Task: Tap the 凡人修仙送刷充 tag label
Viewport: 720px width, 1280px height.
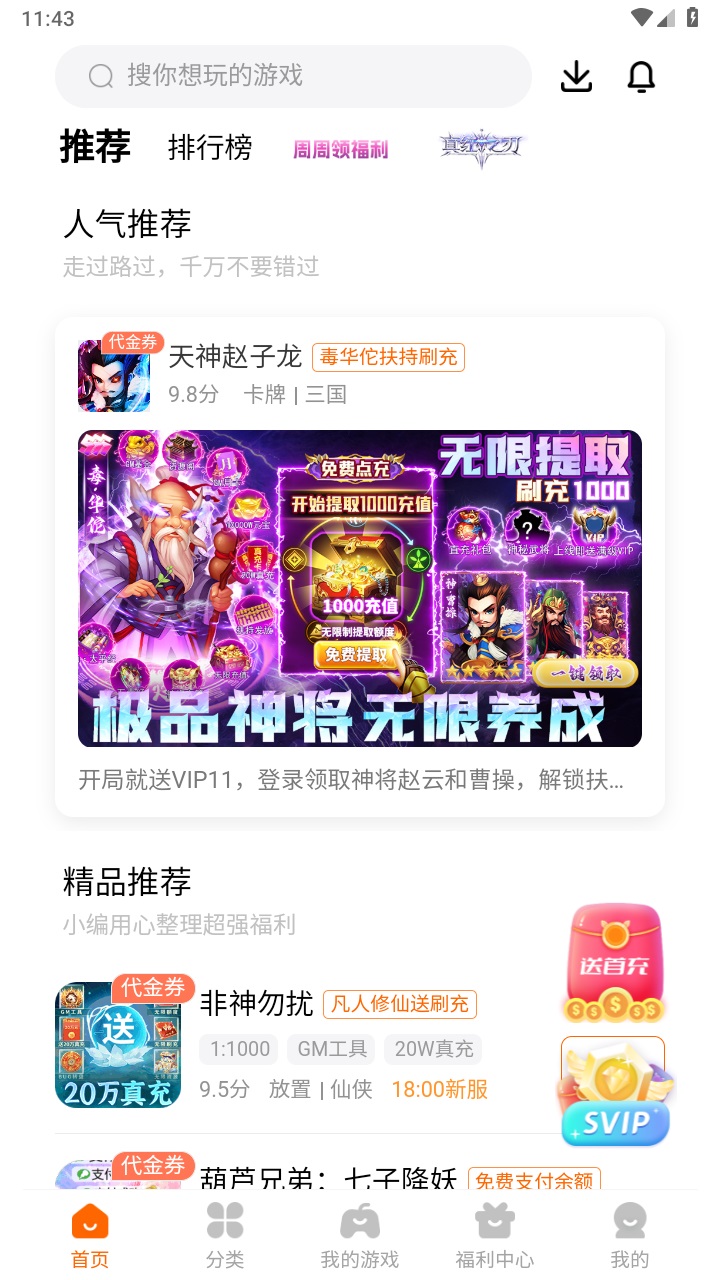Action: tap(400, 1005)
